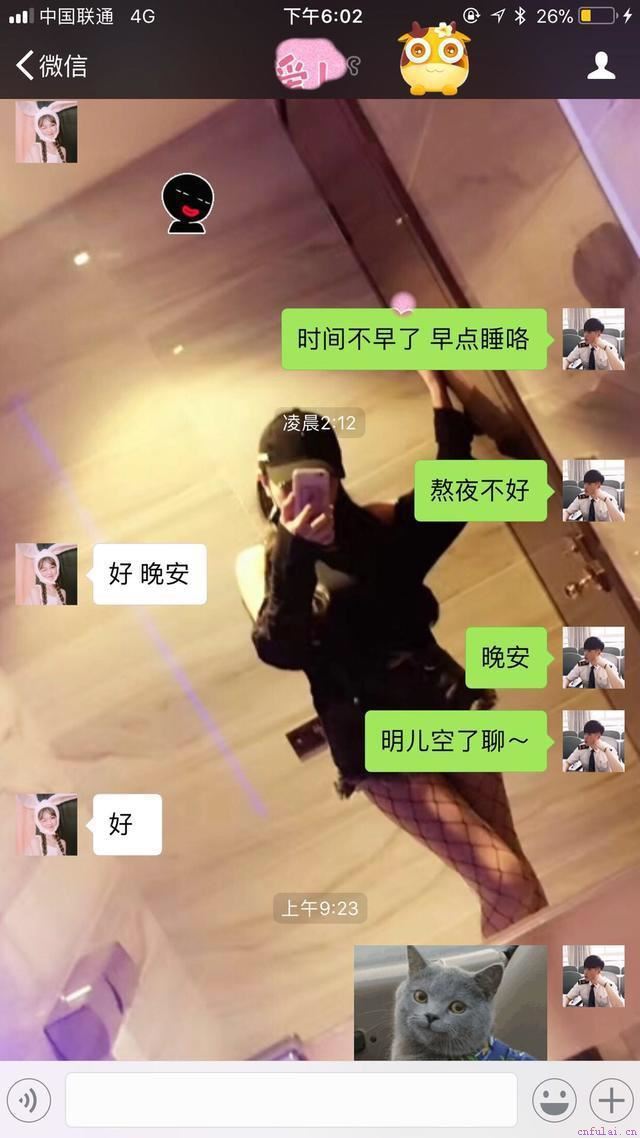
Task: Tap own avatar beside 熬夜不好
Action: [593, 491]
